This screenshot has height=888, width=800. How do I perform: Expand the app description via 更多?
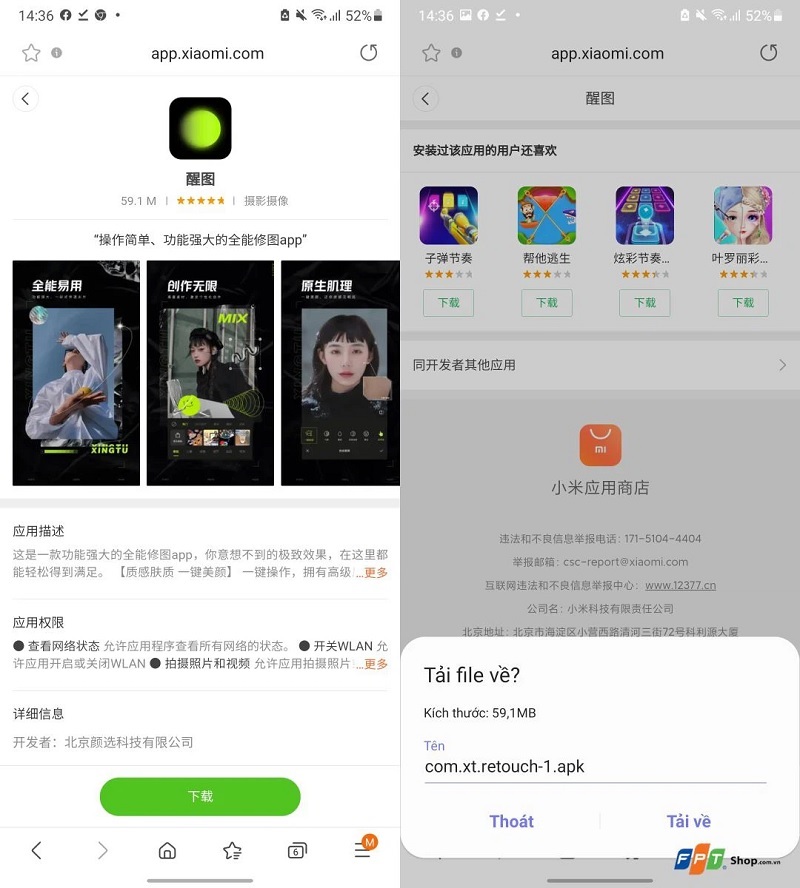click(x=373, y=573)
